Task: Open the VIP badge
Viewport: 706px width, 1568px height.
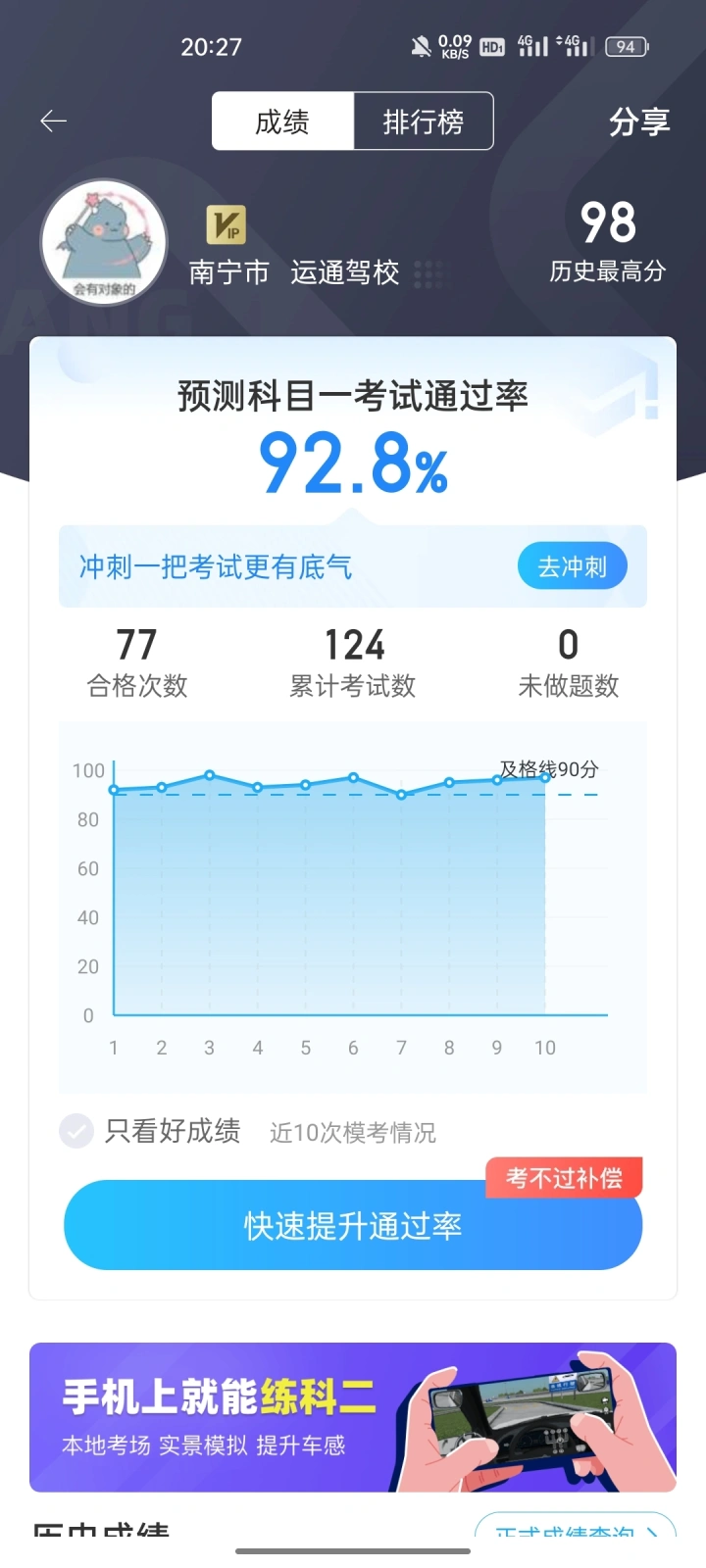Action: click(x=226, y=225)
